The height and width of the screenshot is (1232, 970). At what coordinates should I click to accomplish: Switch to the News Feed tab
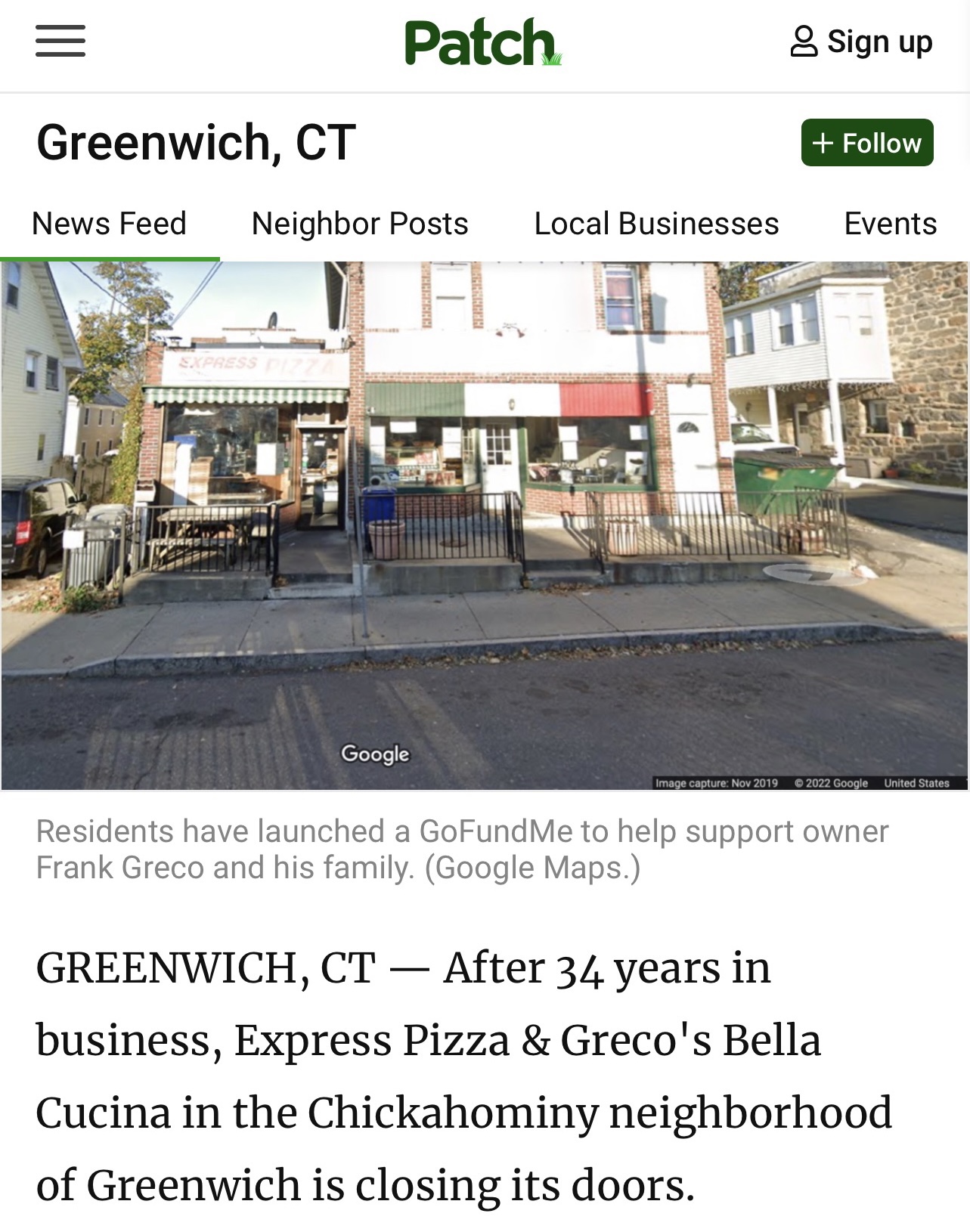(x=109, y=224)
